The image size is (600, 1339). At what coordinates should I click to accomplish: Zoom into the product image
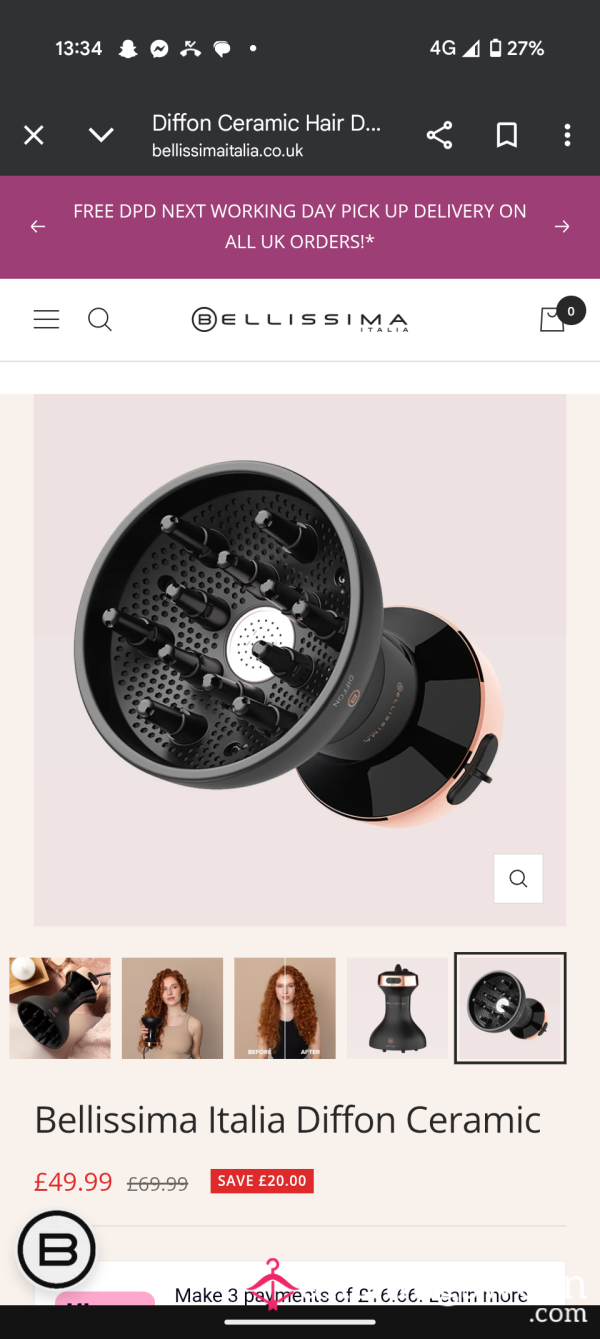518,878
